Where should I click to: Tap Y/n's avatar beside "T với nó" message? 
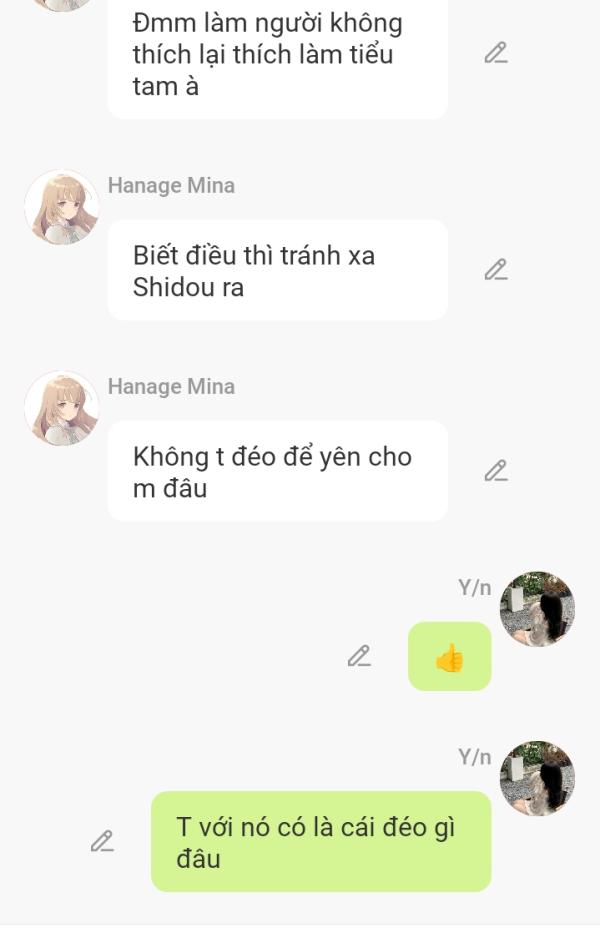[x=537, y=778]
